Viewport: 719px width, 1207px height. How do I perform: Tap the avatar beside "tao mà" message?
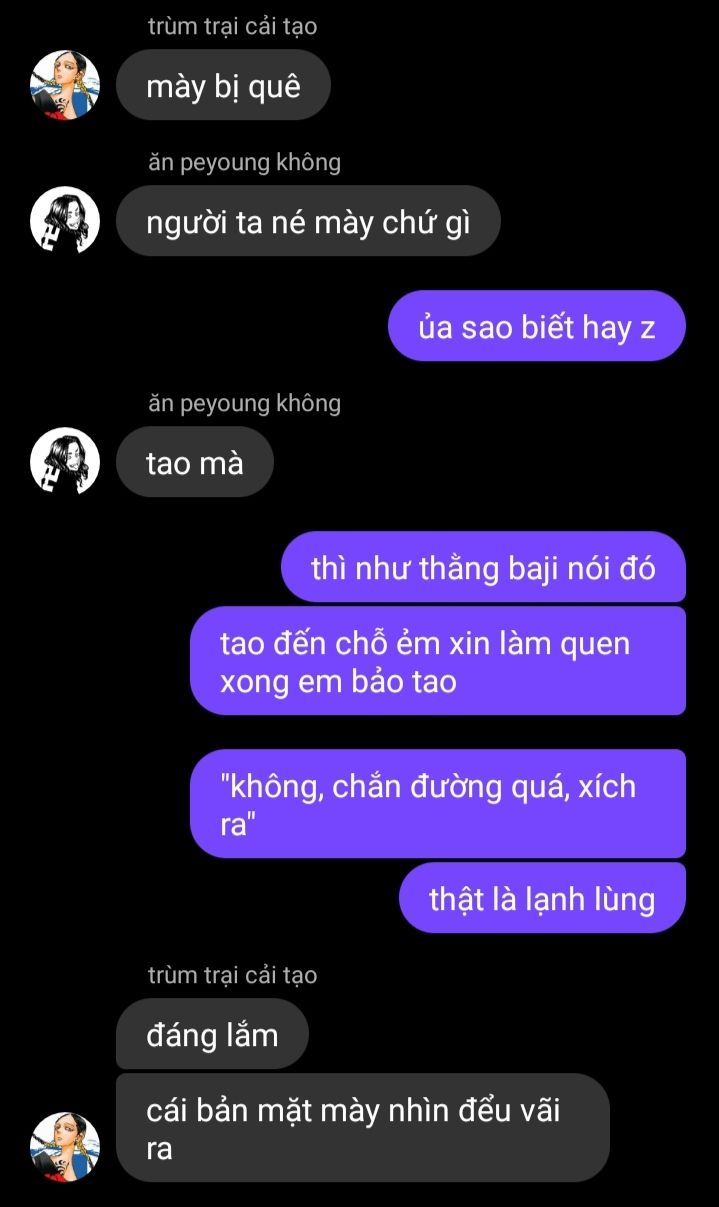pyautogui.click(x=65, y=461)
